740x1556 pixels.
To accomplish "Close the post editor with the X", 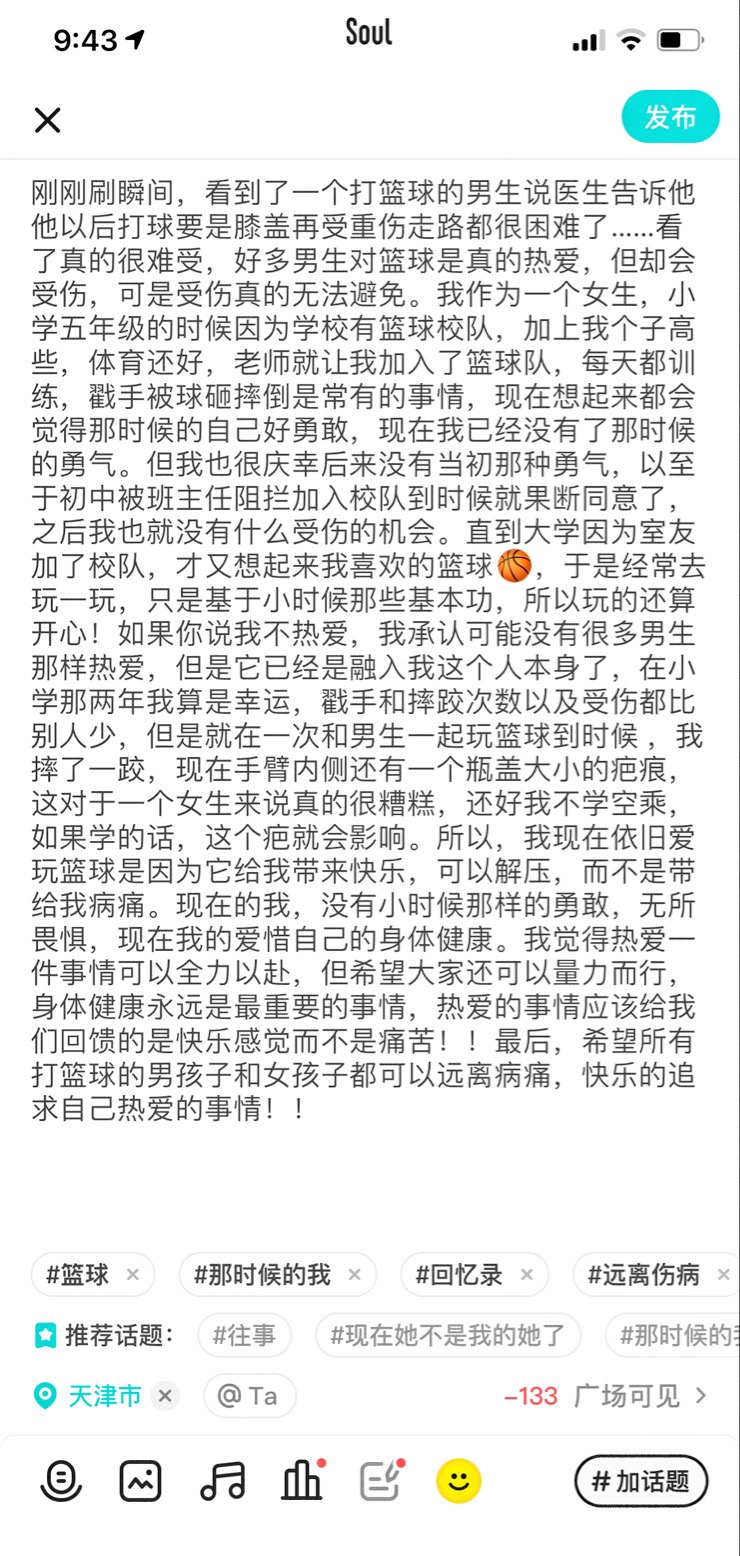I will (x=47, y=120).
